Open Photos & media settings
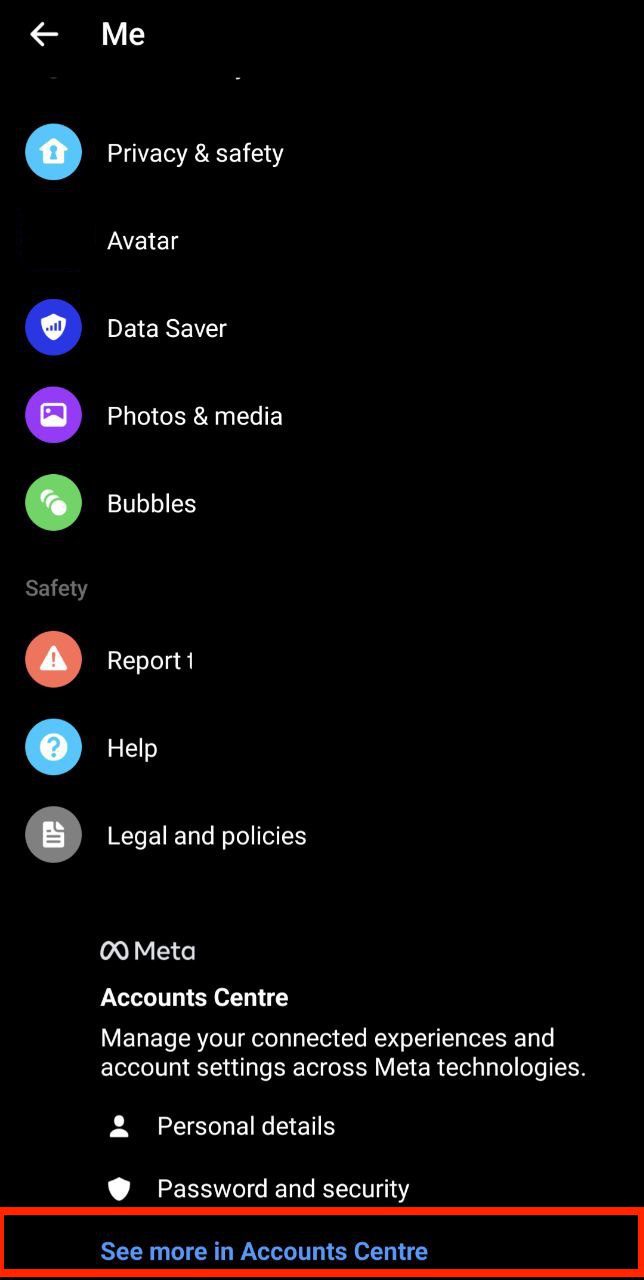The height and width of the screenshot is (1280, 644). click(x=195, y=416)
